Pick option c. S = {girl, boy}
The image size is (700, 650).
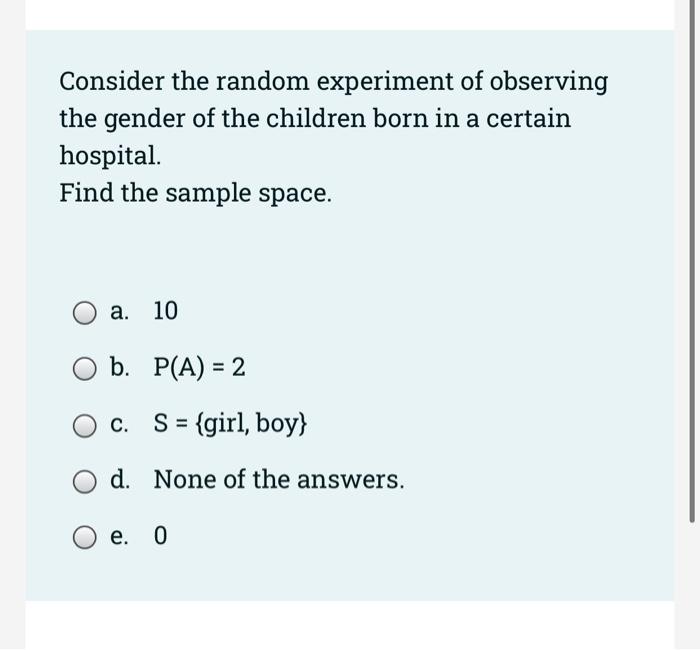[84, 424]
